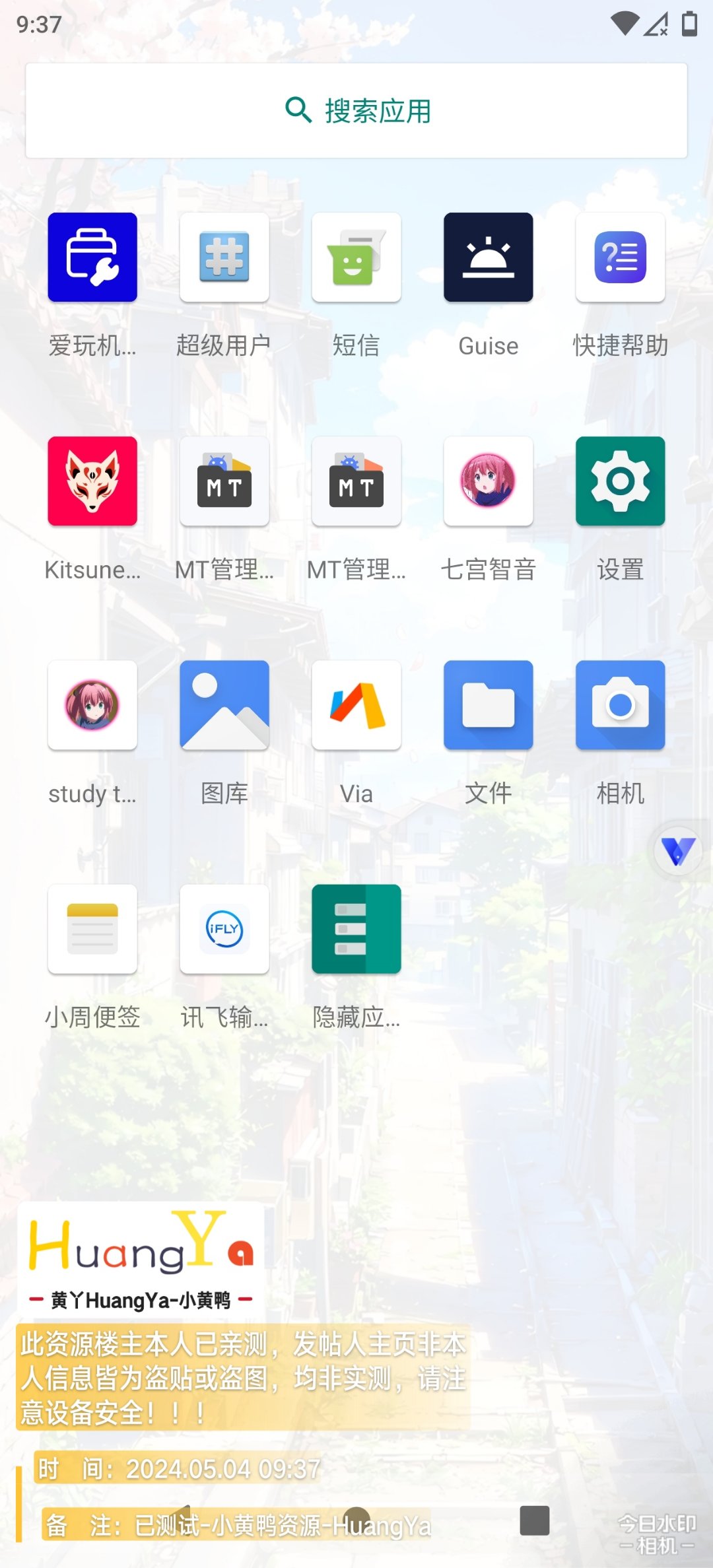Open the 短信 messaging app
The image size is (713, 1568).
pos(356,257)
